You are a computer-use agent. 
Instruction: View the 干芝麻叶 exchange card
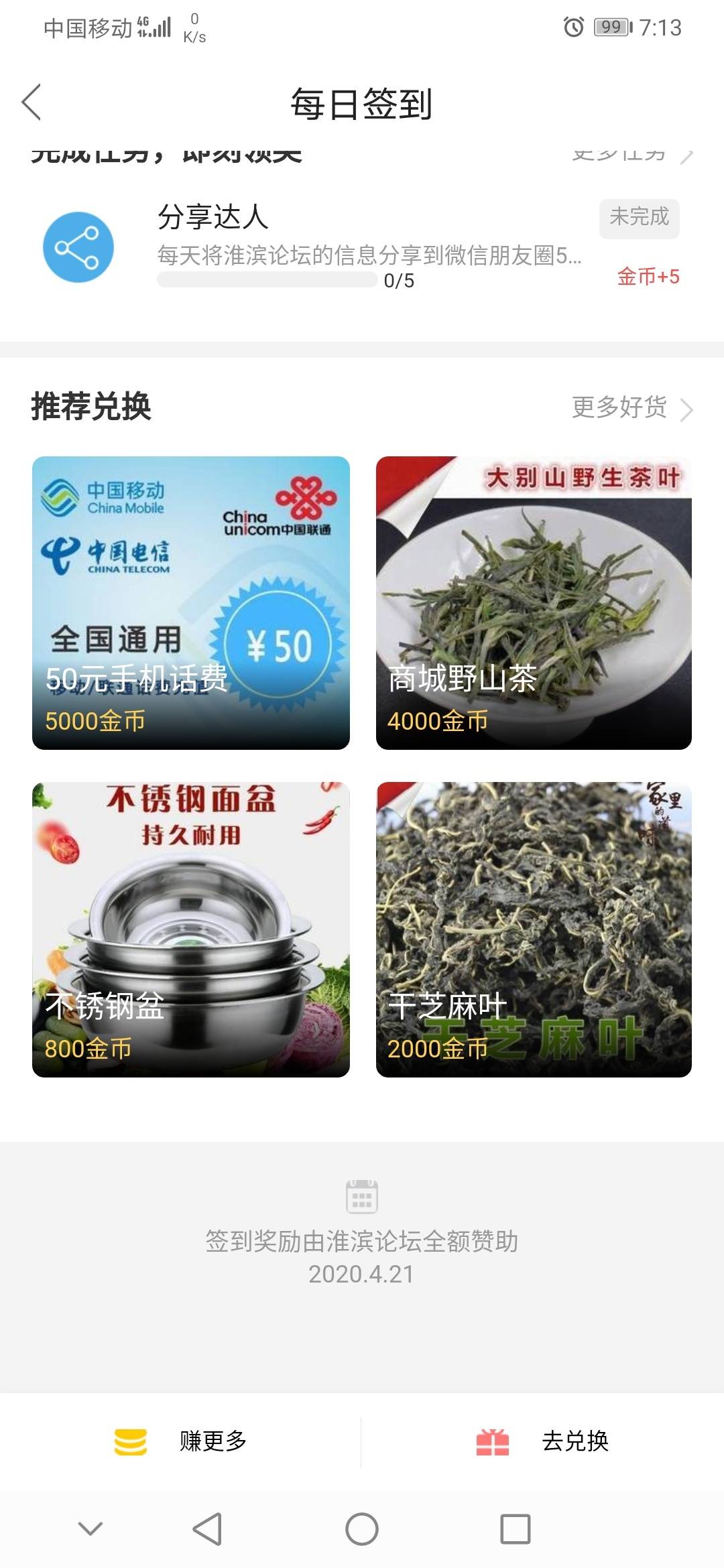pyautogui.click(x=534, y=929)
